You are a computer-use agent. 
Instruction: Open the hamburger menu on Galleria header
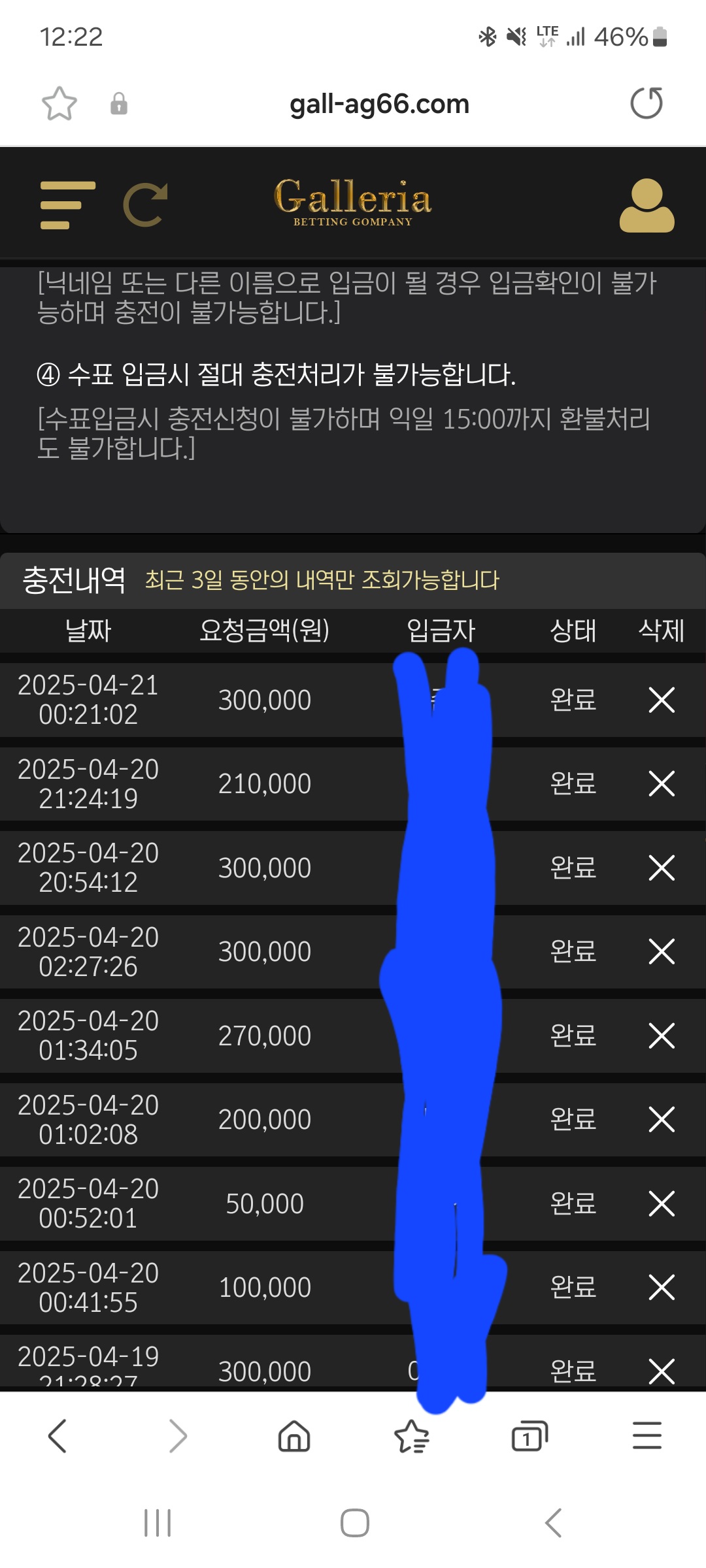(67, 205)
